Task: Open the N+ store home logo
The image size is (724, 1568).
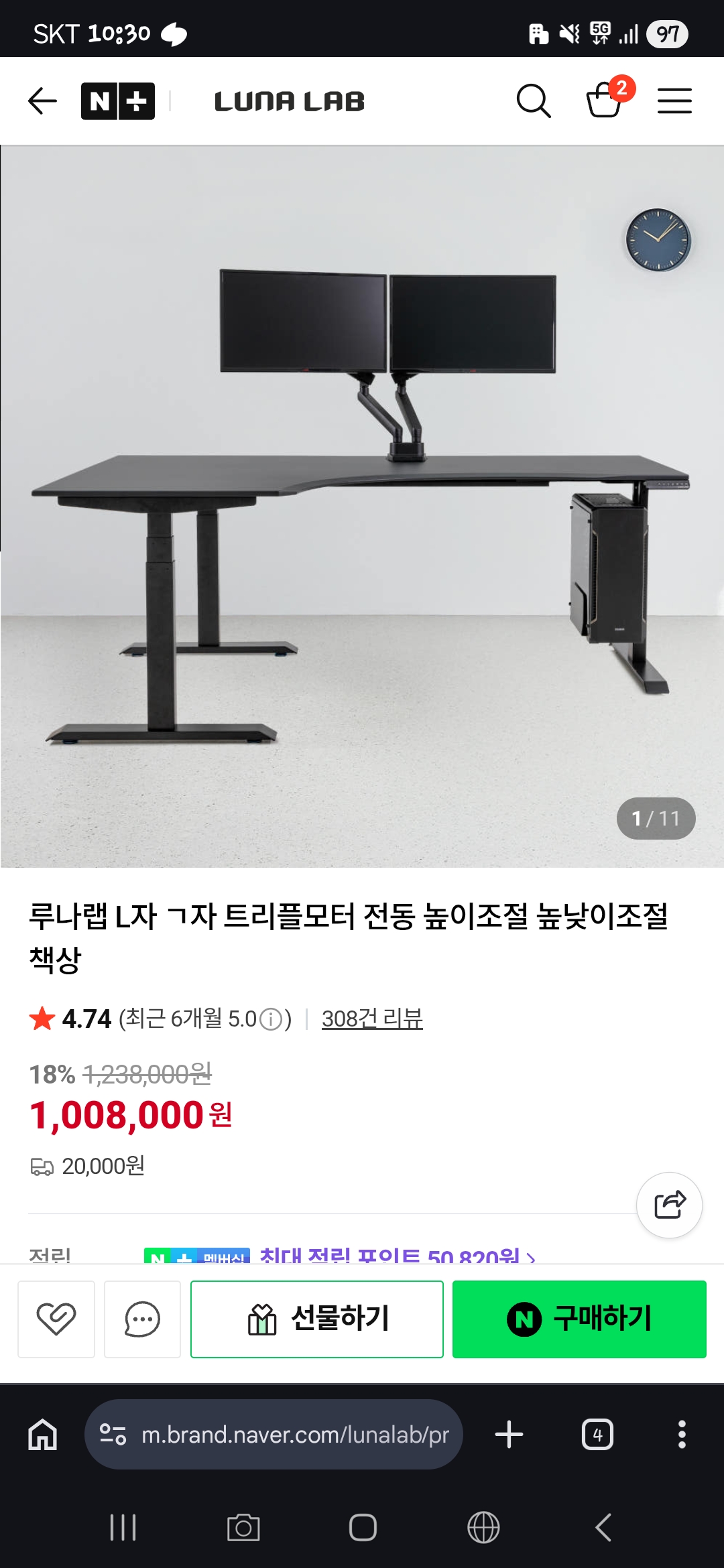Action: [x=118, y=101]
